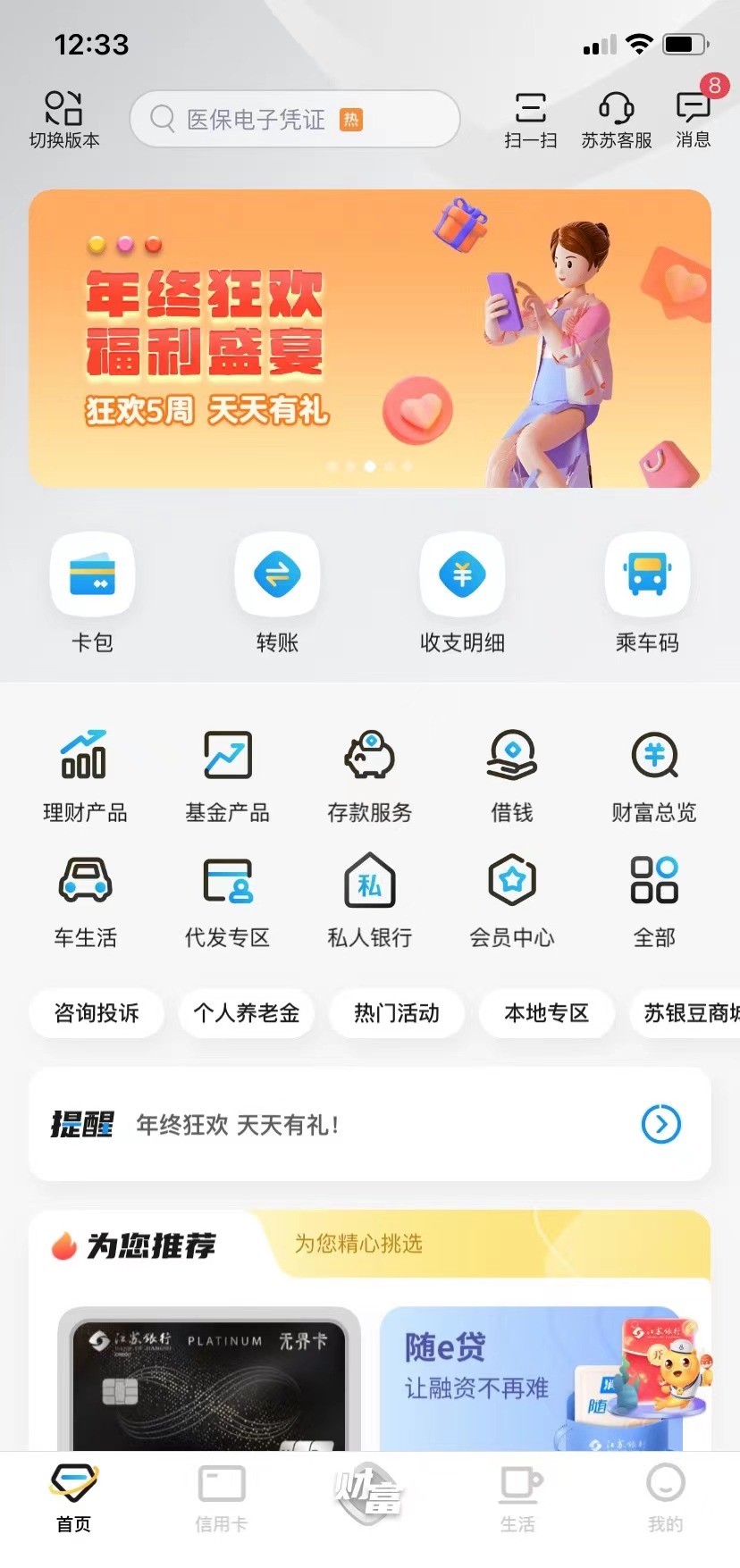Open the 年终狂欢 福利盛宴 banner

369,339
